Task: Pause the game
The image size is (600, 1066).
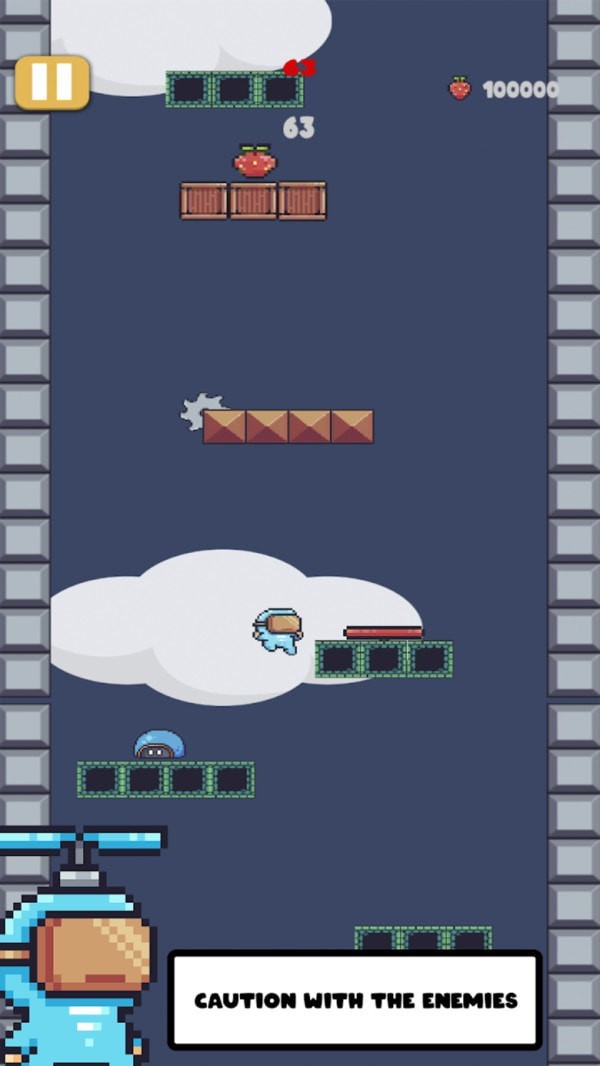Action: pyautogui.click(x=52, y=82)
